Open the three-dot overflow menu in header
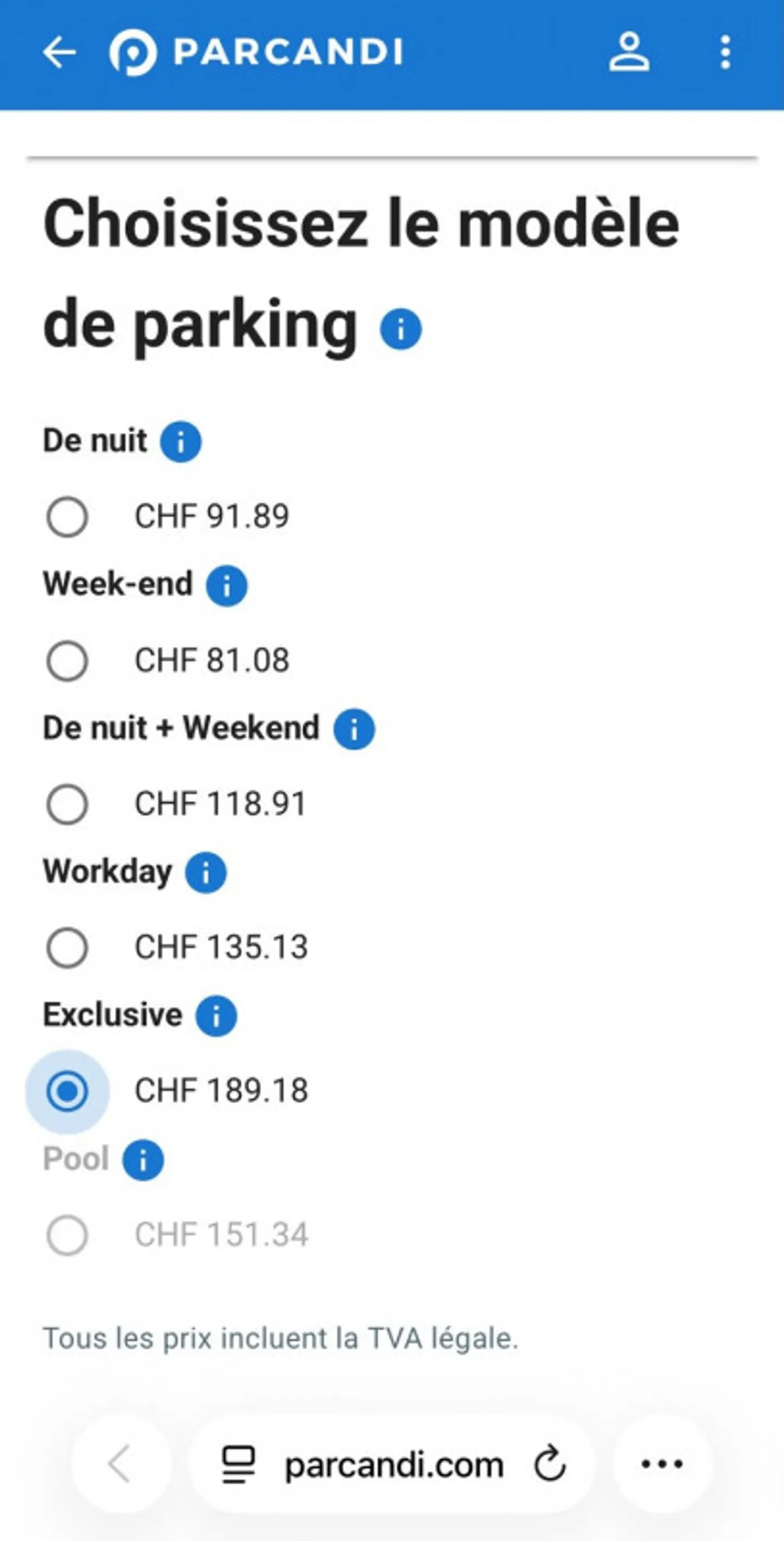 [725, 53]
